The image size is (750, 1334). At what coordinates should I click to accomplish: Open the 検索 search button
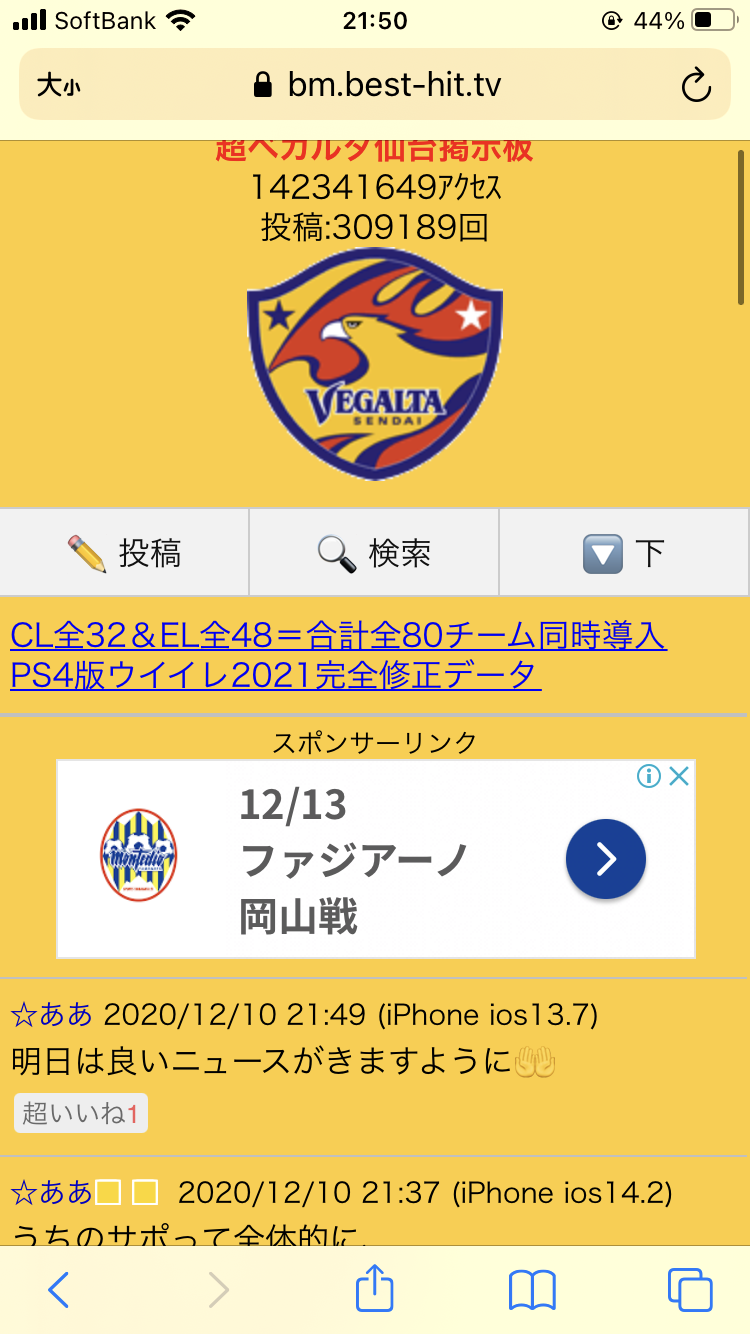click(374, 552)
